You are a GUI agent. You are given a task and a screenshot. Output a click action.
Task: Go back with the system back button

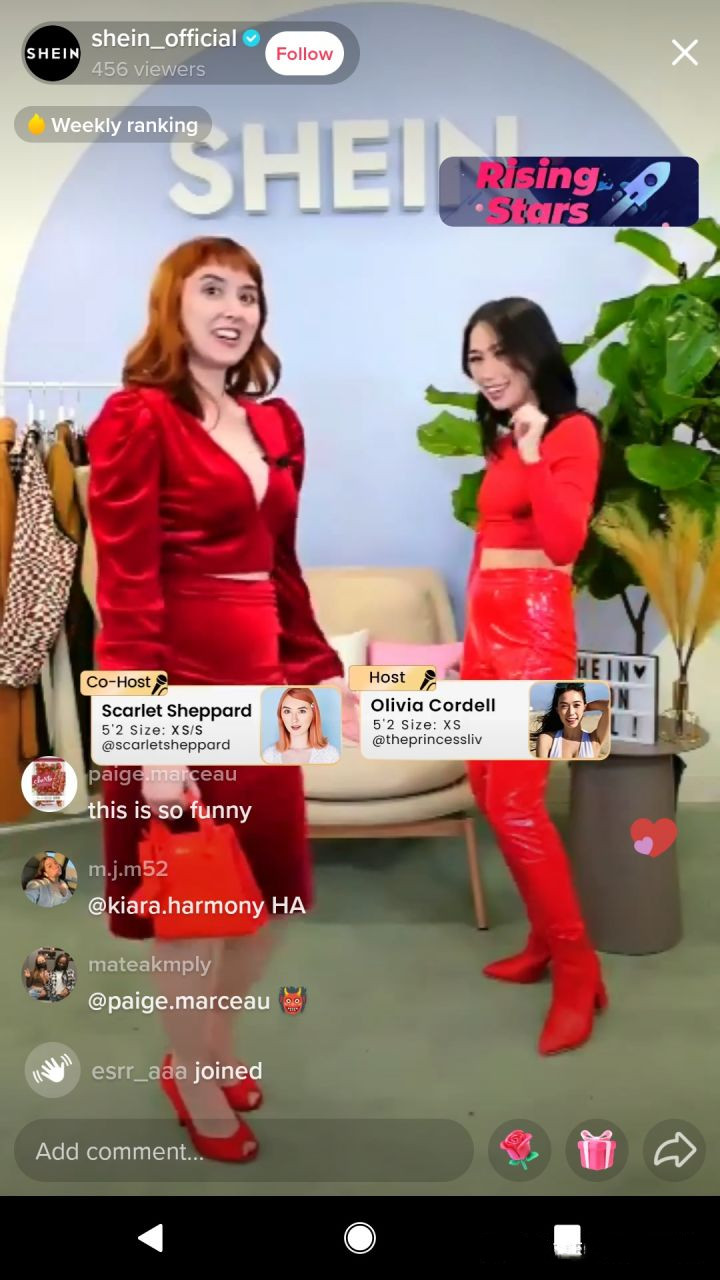(x=151, y=1238)
